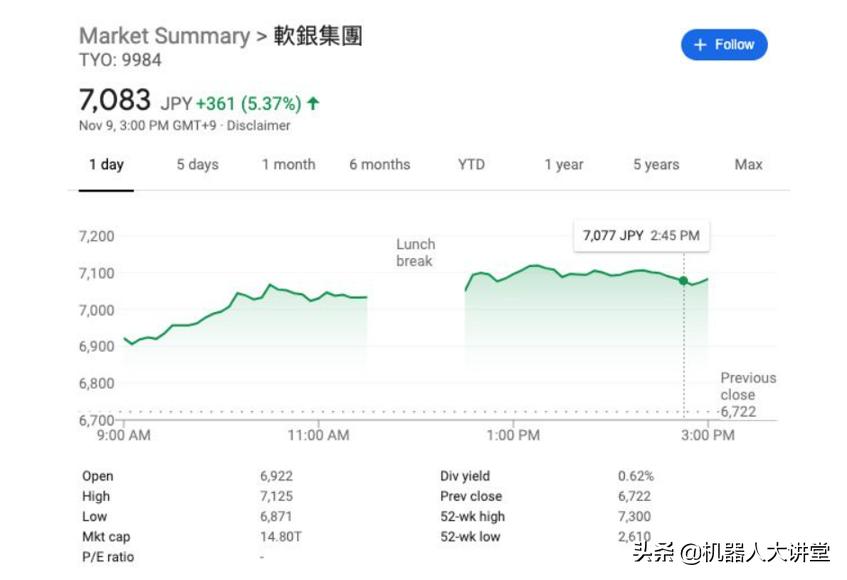Image resolution: width=847 pixels, height=580 pixels.
Task: Show the 1 month chart
Action: tap(288, 165)
